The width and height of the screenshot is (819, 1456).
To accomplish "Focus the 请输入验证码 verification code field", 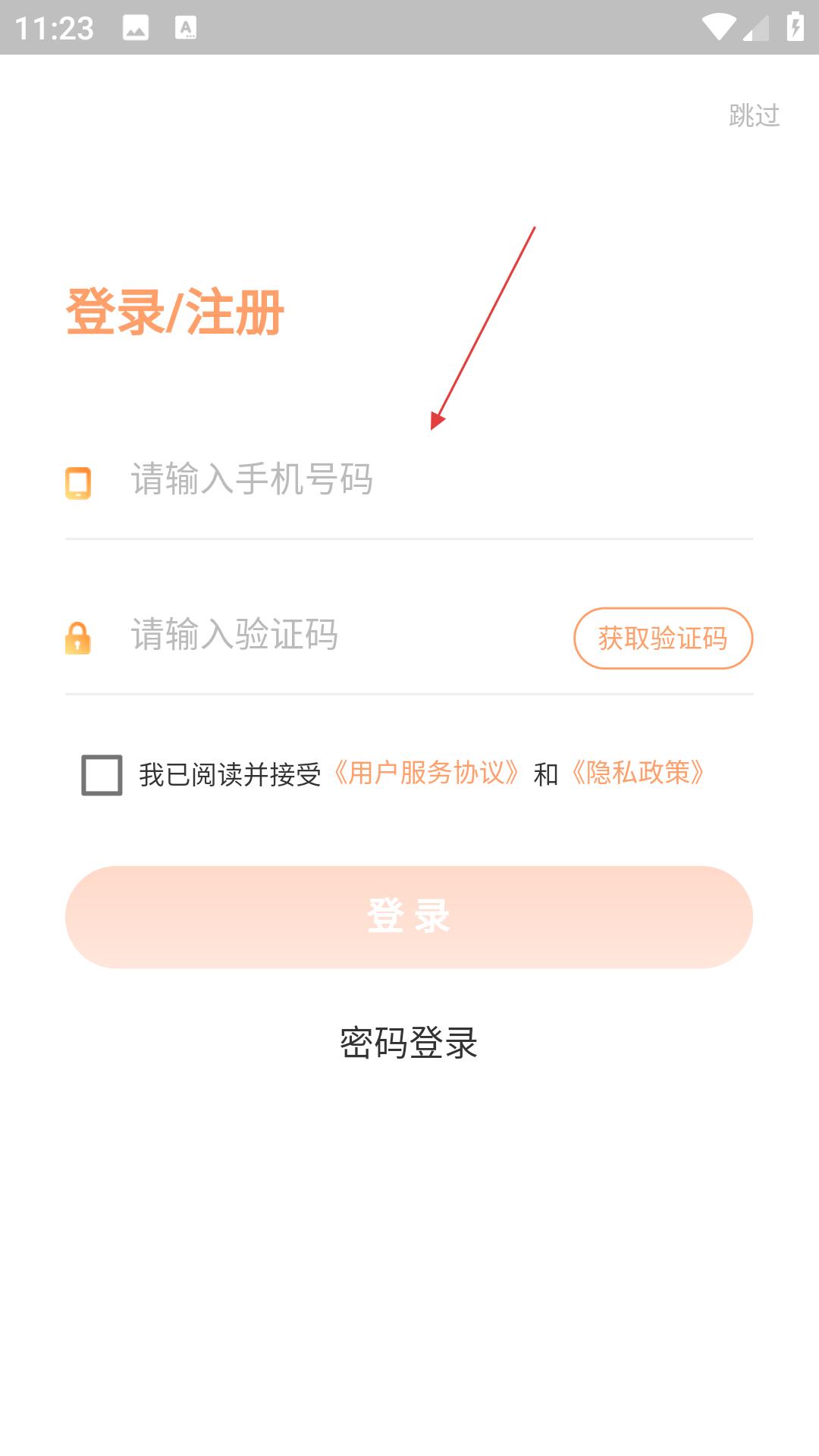I will point(345,635).
